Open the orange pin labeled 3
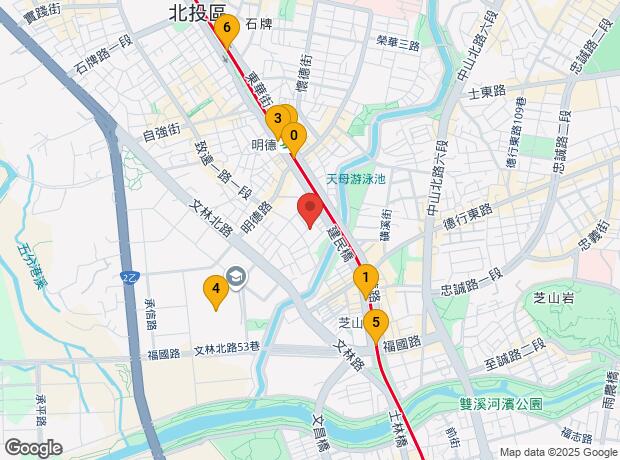The image size is (620, 460). 276,120
